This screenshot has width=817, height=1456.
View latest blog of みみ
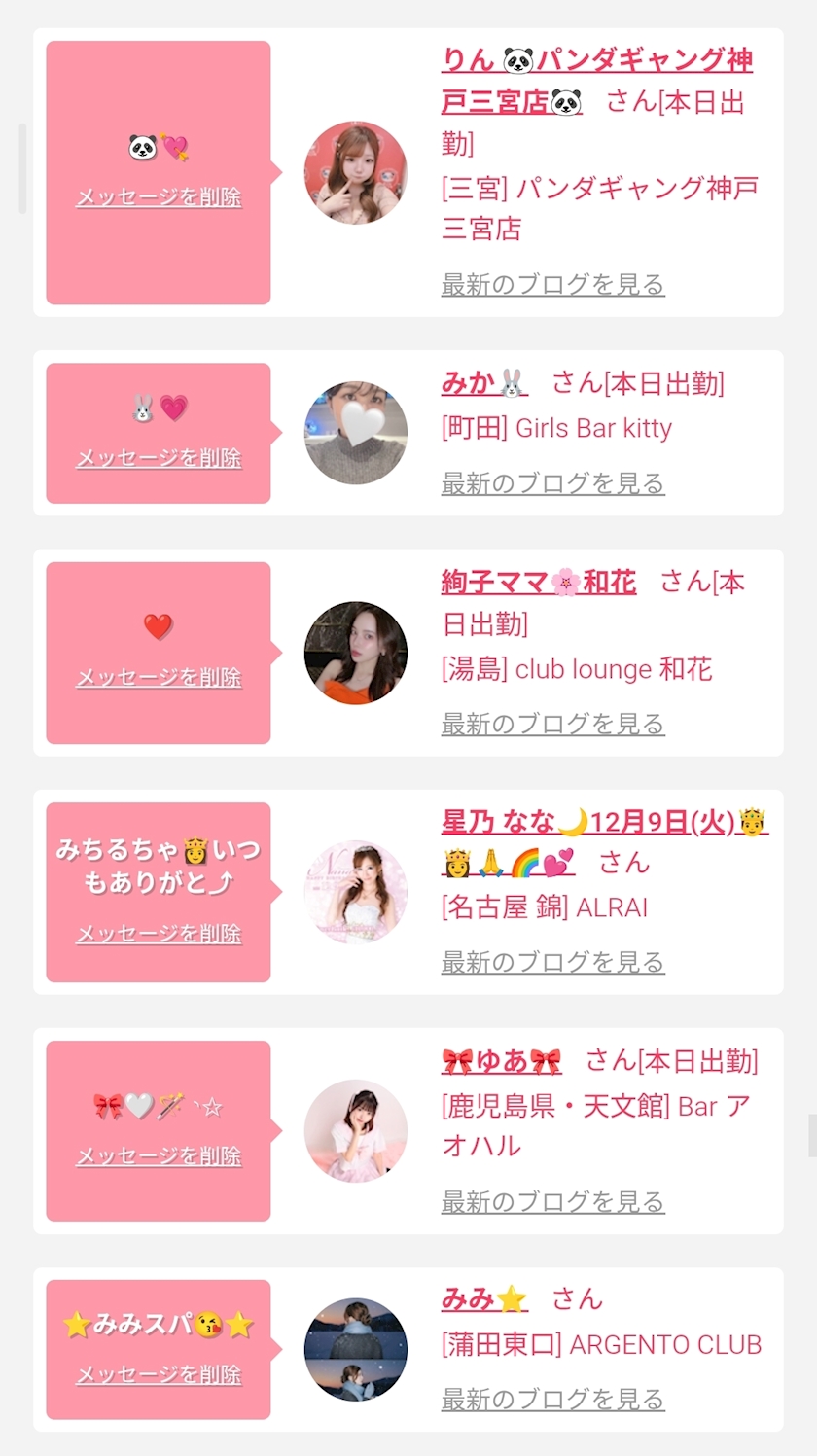pos(552,1400)
